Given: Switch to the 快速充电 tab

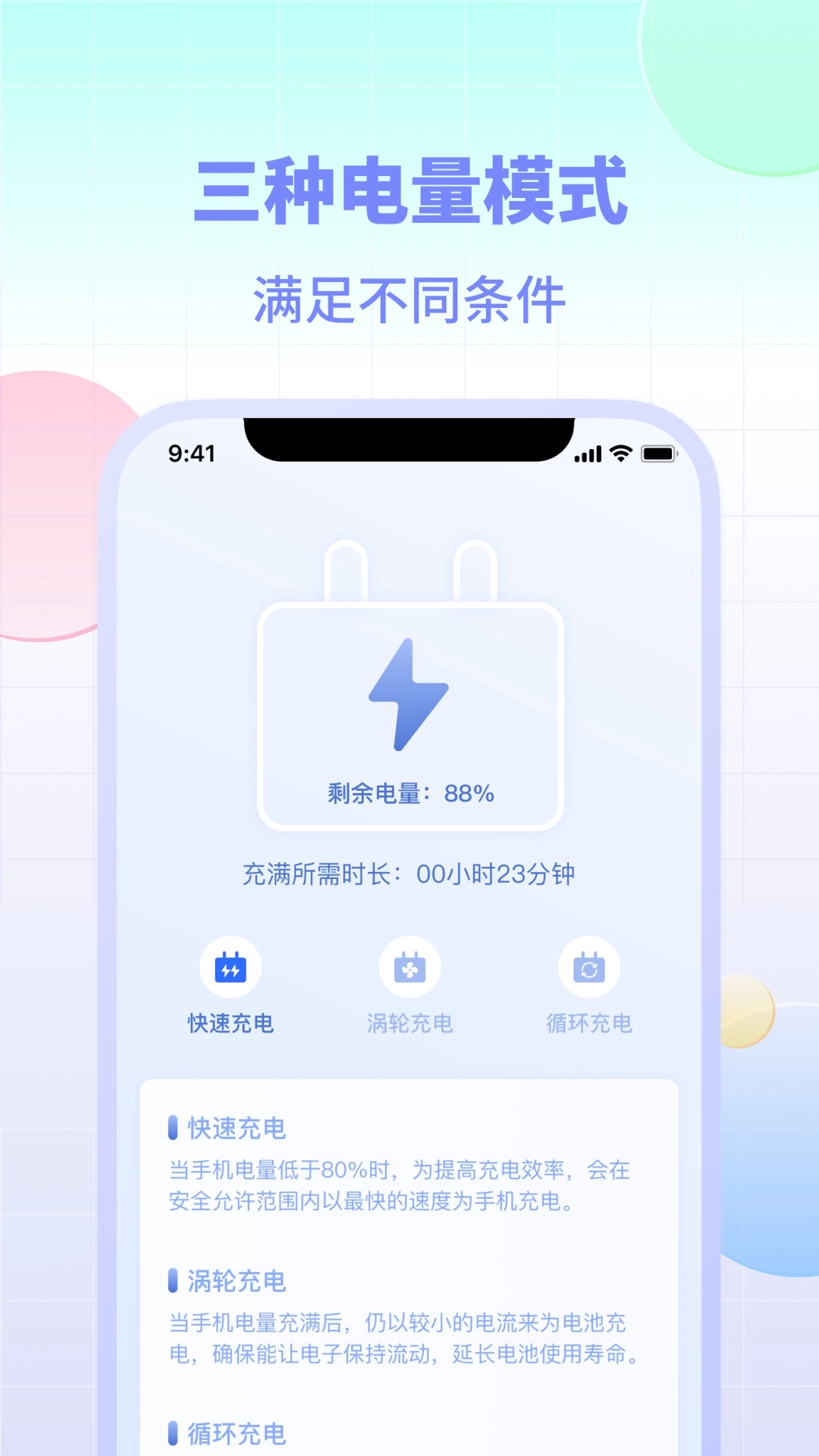Looking at the screenshot, I should pos(231,1021).
